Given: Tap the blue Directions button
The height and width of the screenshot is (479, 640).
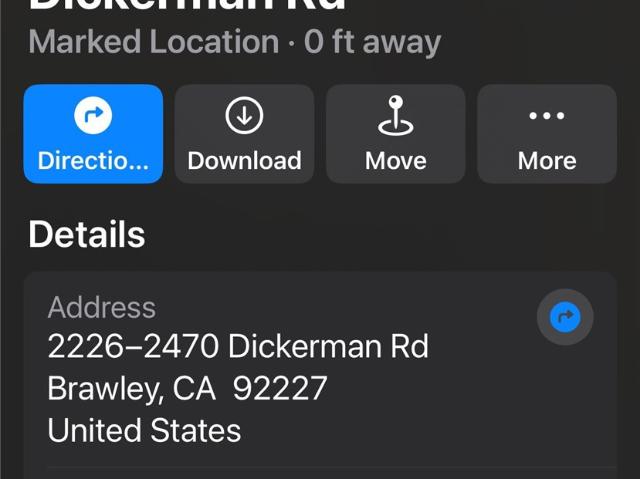Looking at the screenshot, I should [93, 134].
